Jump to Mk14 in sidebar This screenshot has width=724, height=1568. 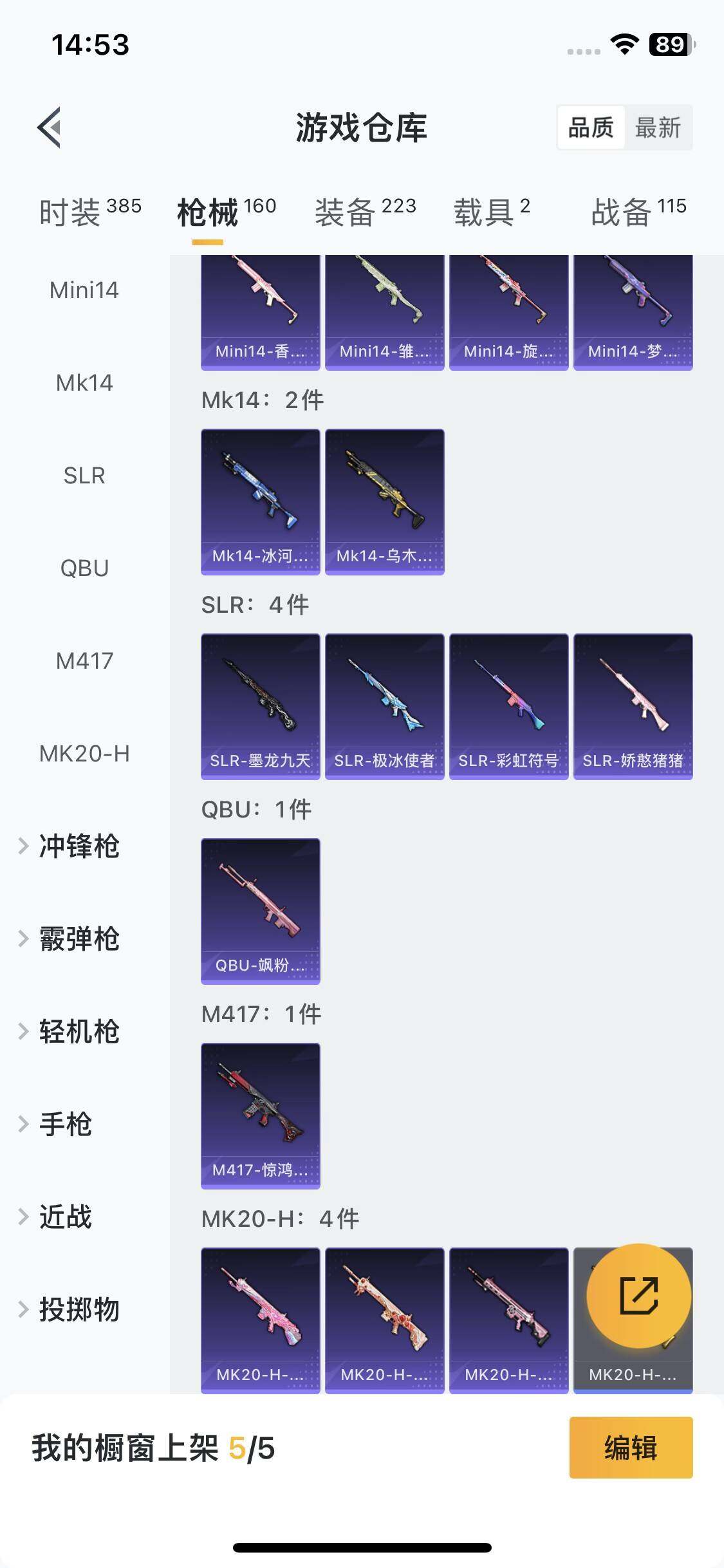pos(84,383)
